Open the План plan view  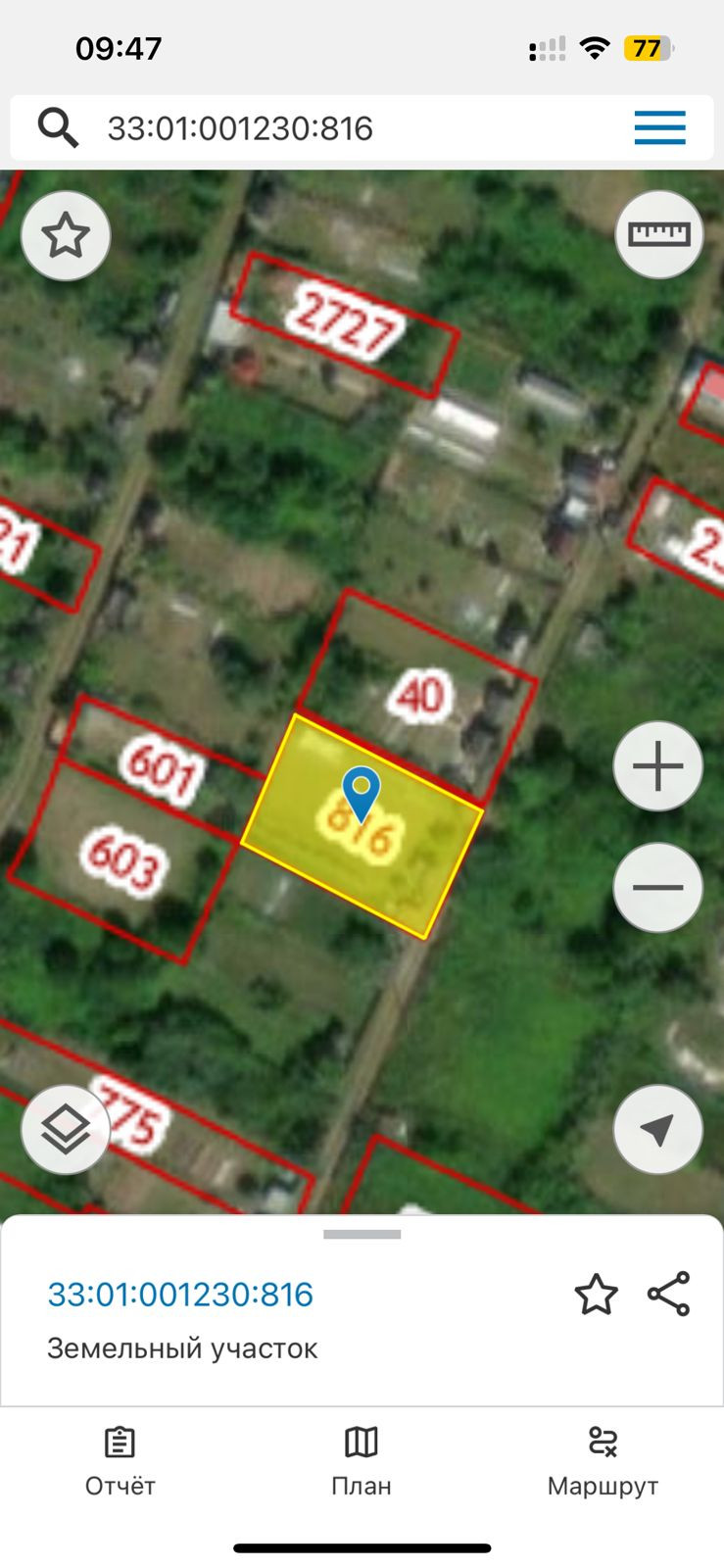pyautogui.click(x=362, y=1461)
